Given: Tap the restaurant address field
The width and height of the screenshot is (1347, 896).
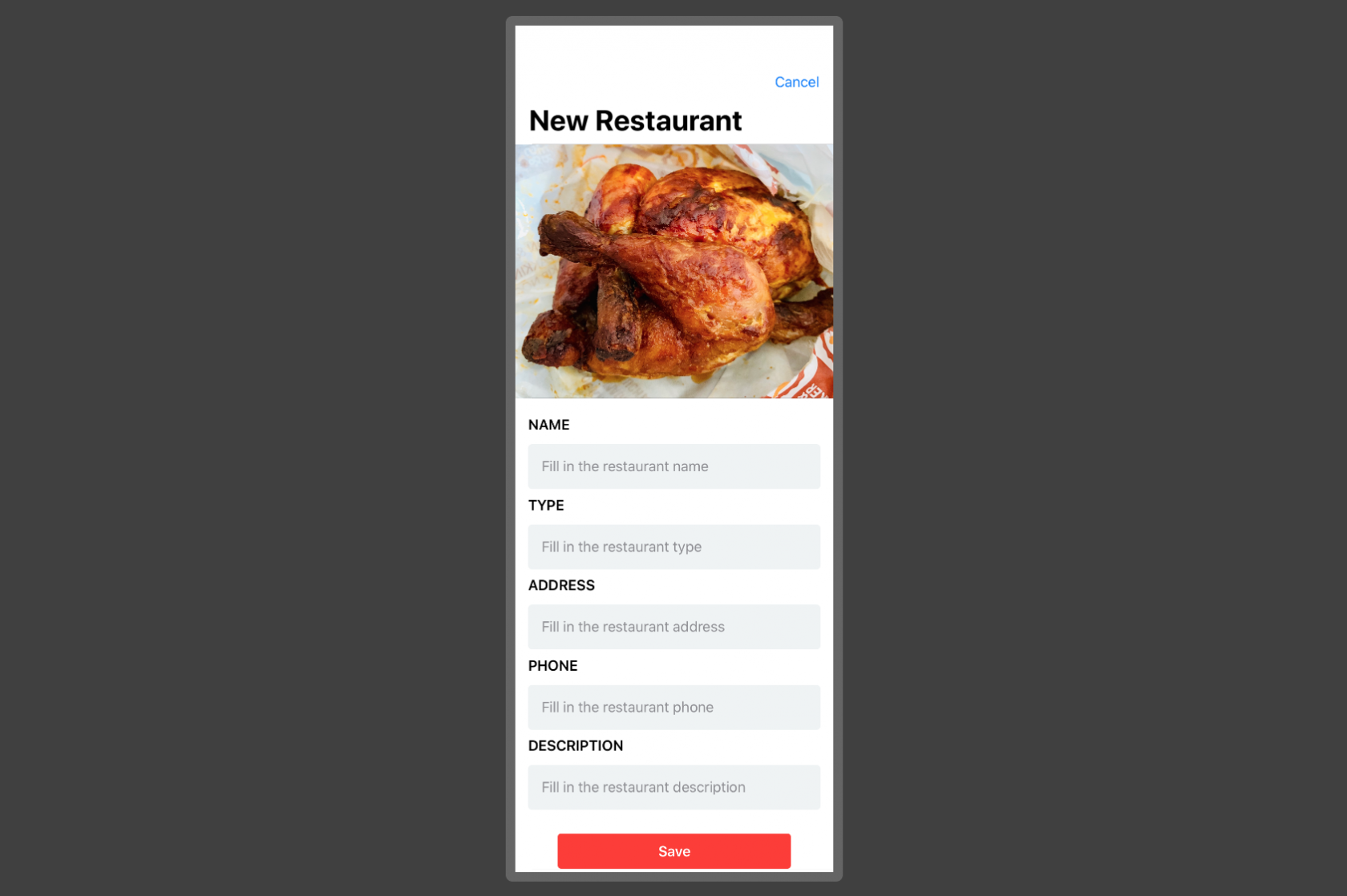Looking at the screenshot, I should click(x=673, y=627).
